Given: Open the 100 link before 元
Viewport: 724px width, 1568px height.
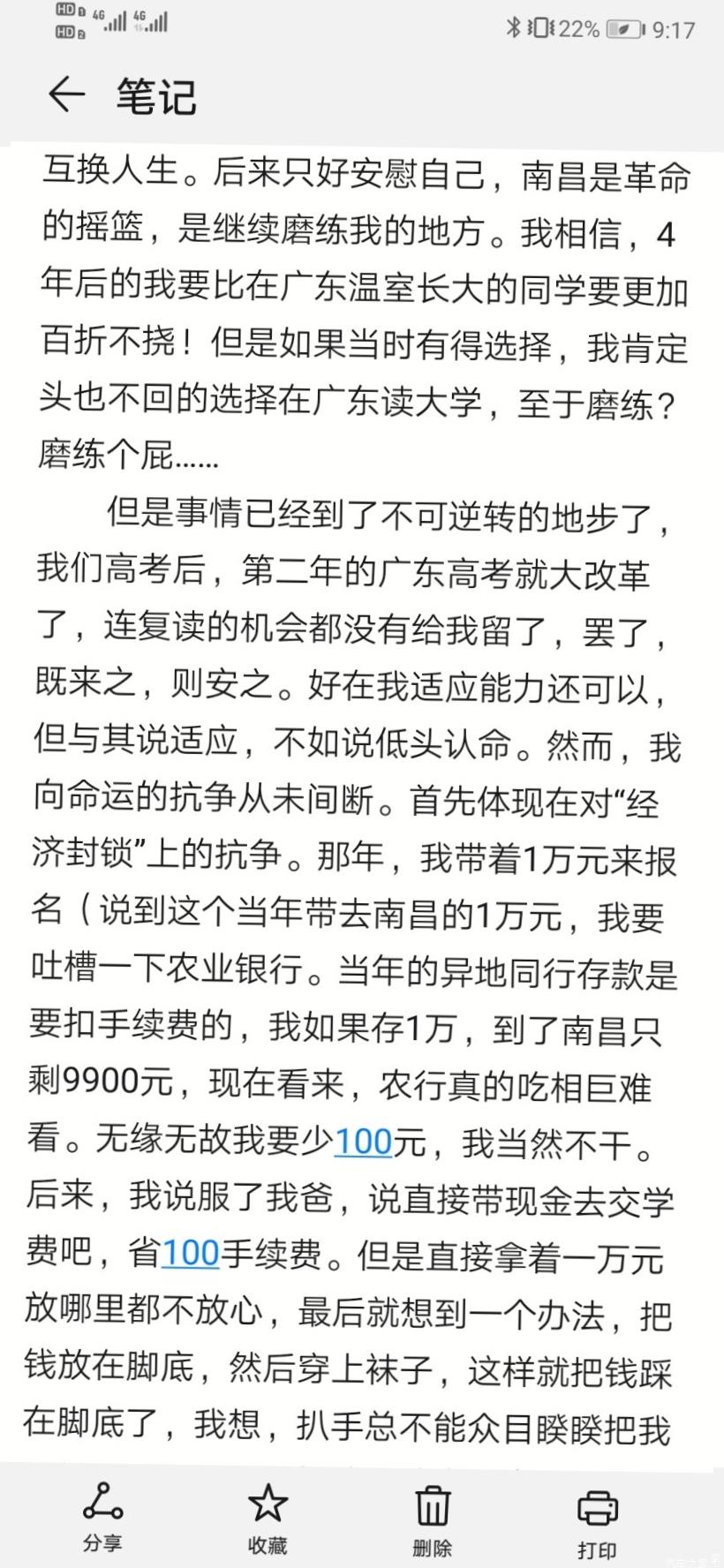Looking at the screenshot, I should [363, 1142].
